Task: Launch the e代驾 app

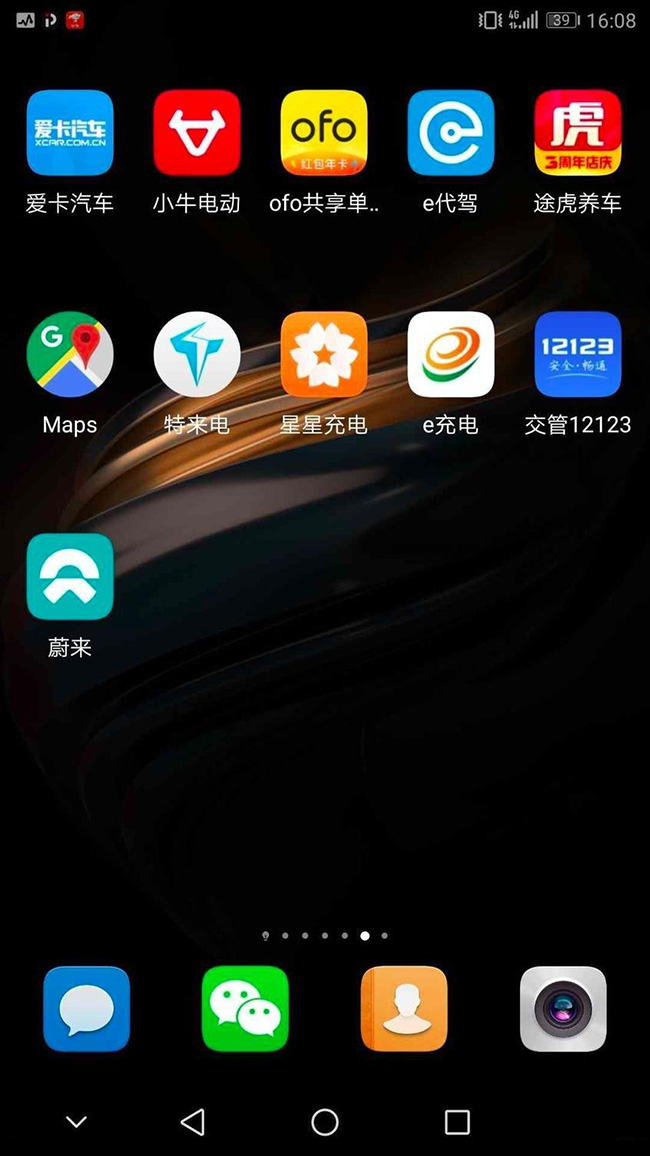Action: (x=451, y=133)
